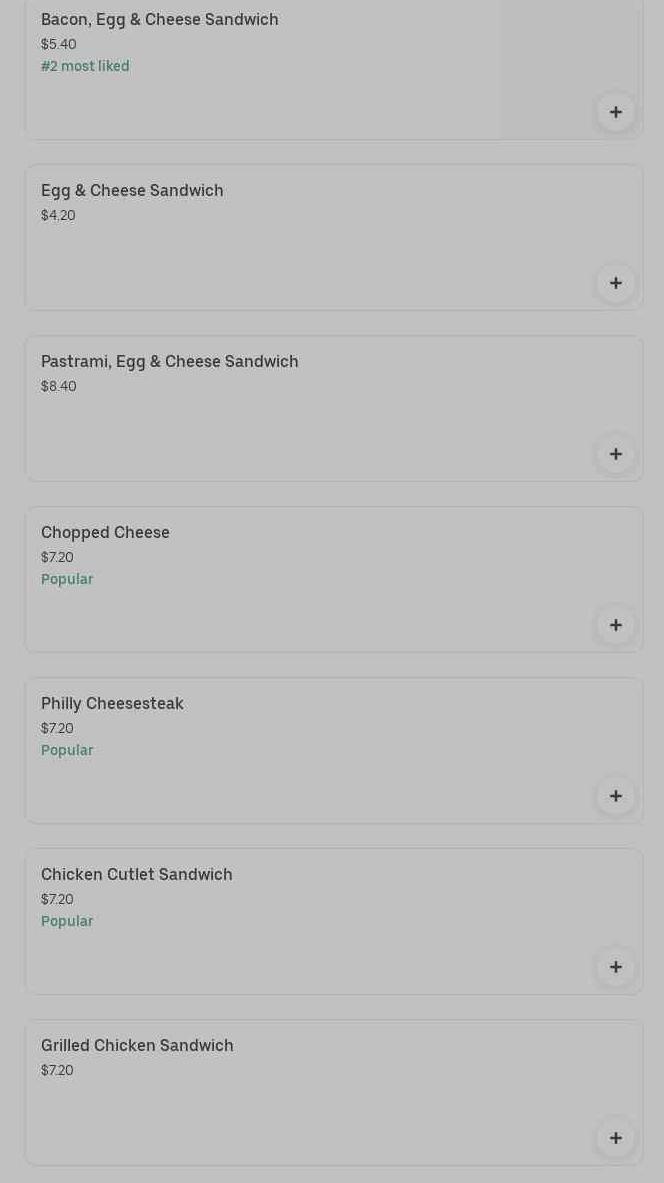Add Chopped Cheese to cart

[x=616, y=625]
